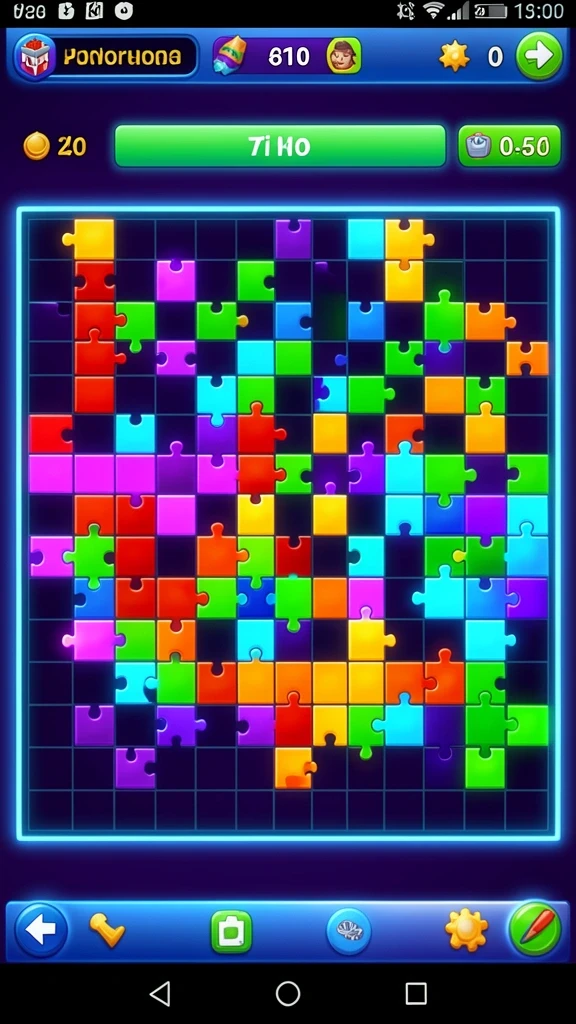Tap the round blue icon in bottom bar
Image resolution: width=576 pixels, height=1024 pixels.
pyautogui.click(x=349, y=930)
